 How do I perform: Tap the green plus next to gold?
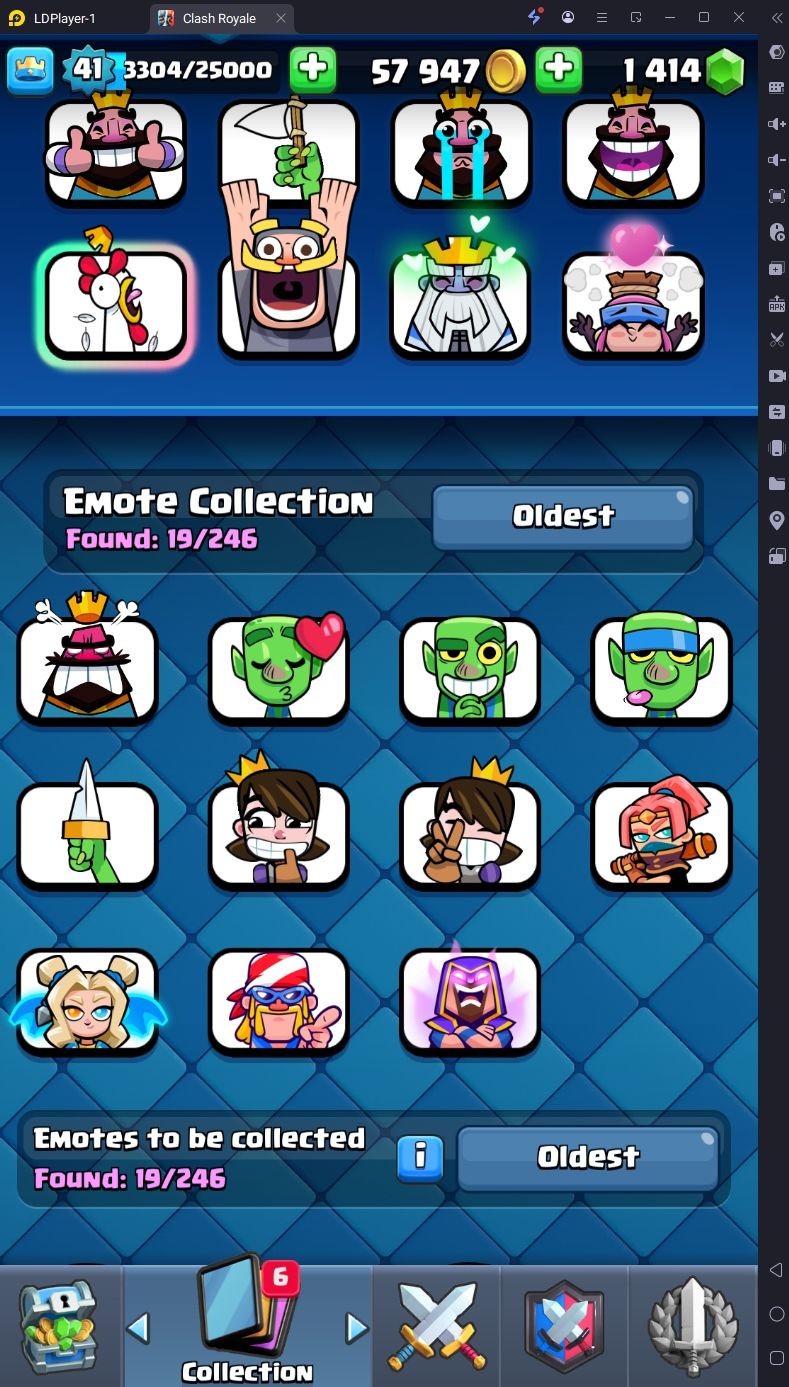click(x=313, y=69)
